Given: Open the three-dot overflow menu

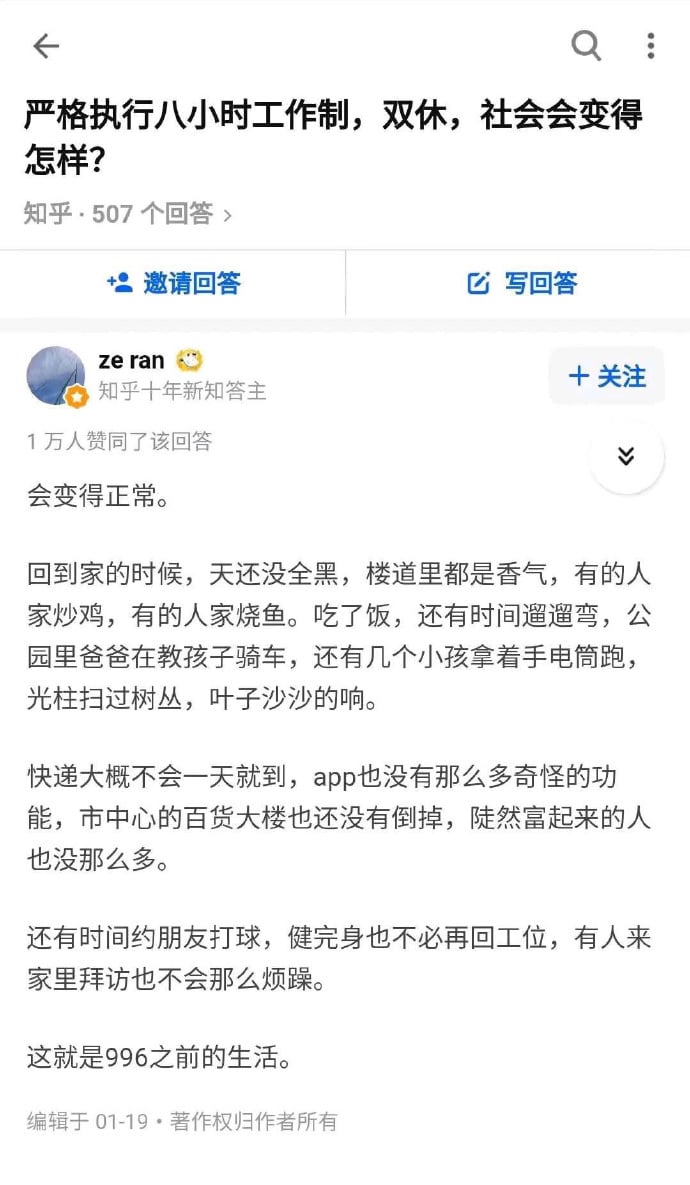Looking at the screenshot, I should 651,45.
